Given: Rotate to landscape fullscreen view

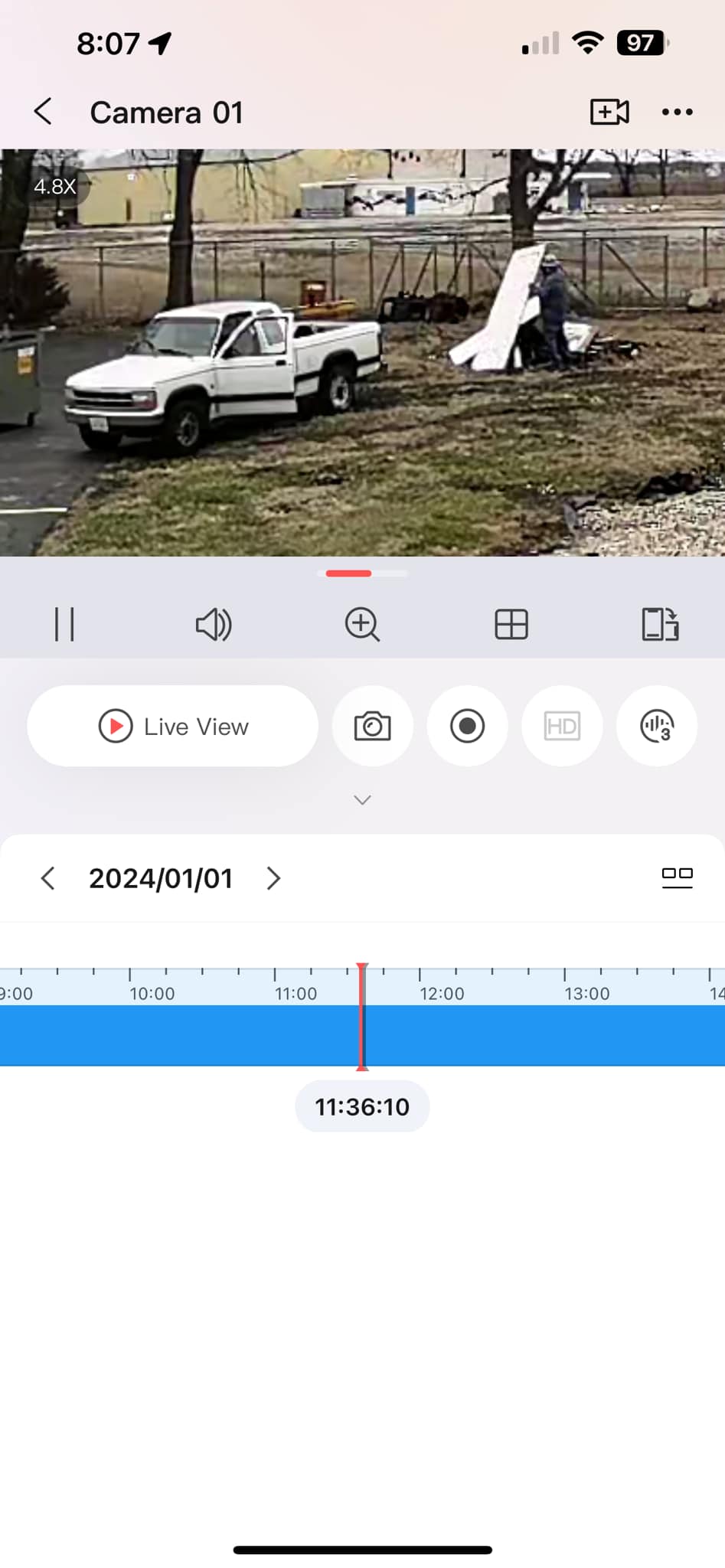Looking at the screenshot, I should [x=660, y=624].
